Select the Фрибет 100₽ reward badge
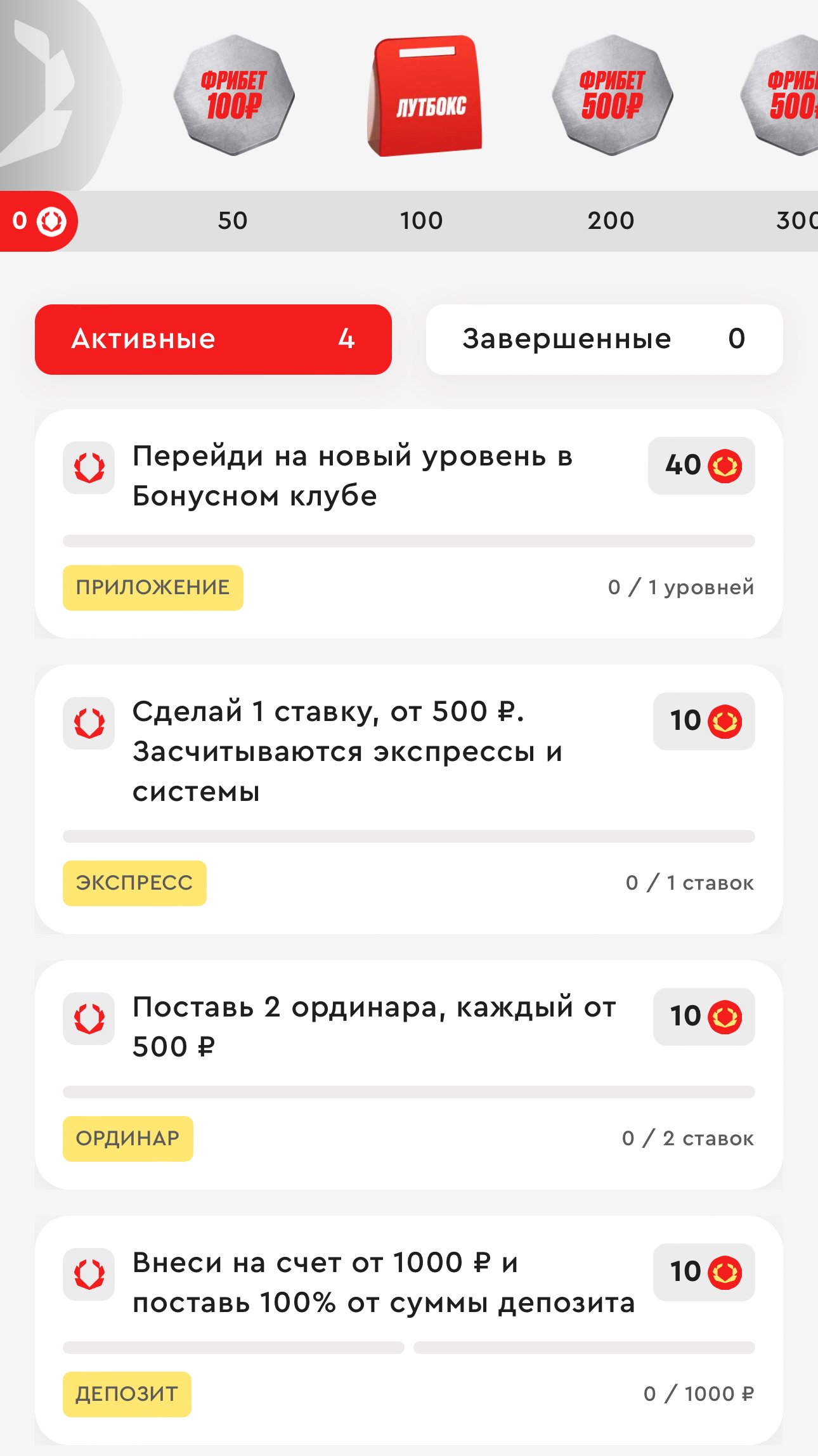The height and width of the screenshot is (1456, 818). click(234, 95)
